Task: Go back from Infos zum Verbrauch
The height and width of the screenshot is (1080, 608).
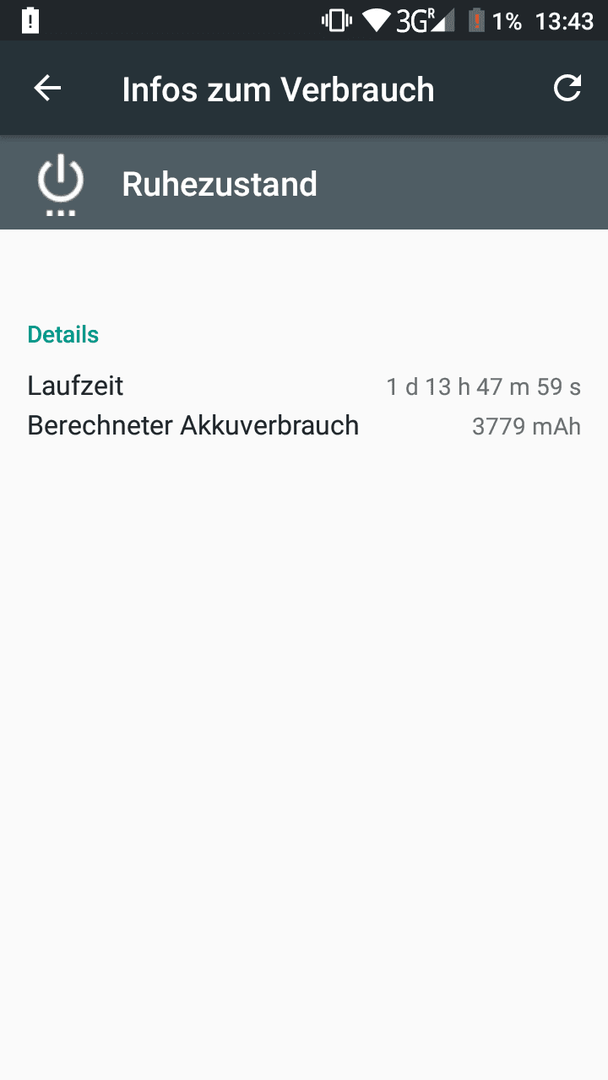Action: click(48, 88)
